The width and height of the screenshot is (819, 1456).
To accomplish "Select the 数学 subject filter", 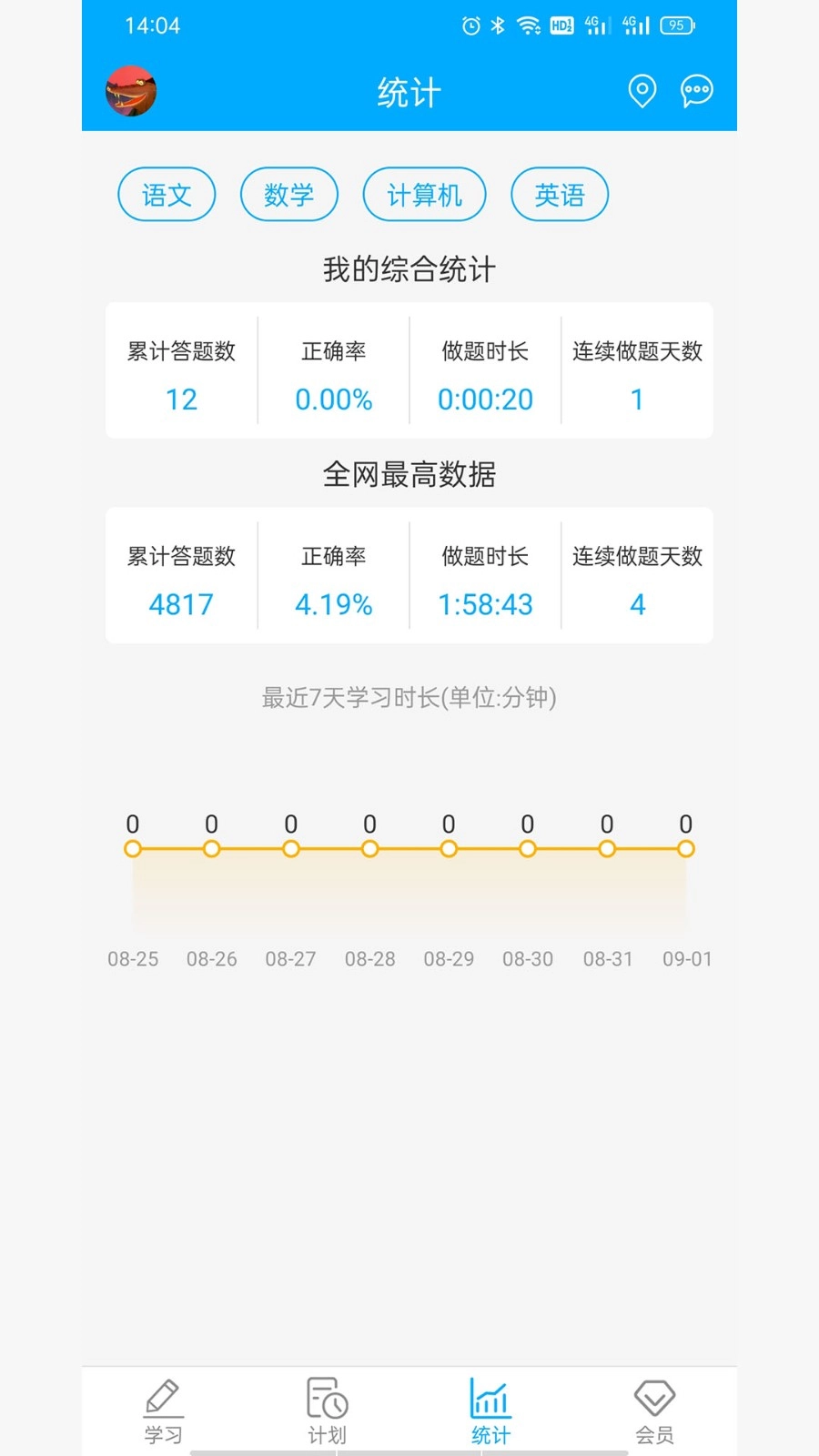I will pyautogui.click(x=288, y=194).
